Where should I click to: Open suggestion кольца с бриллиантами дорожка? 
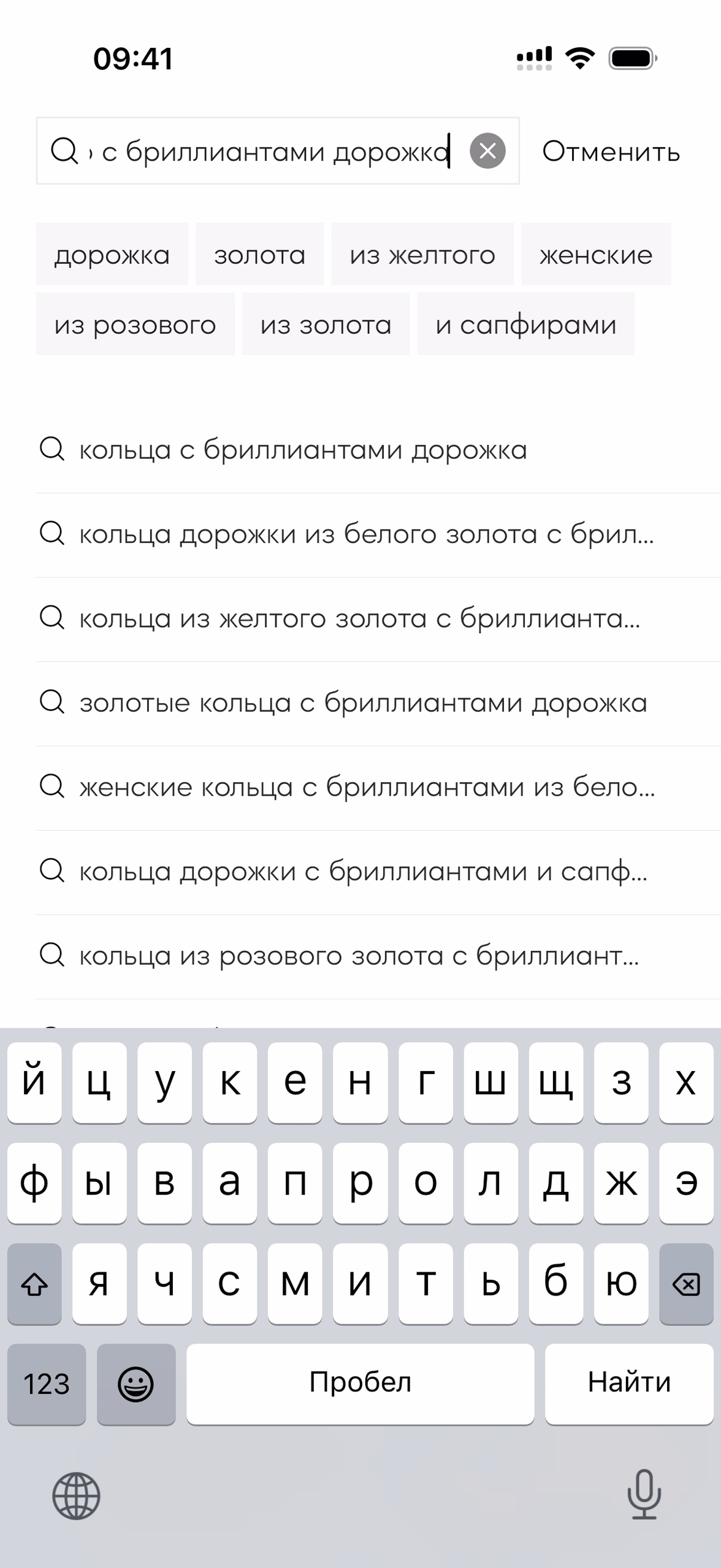(303, 450)
